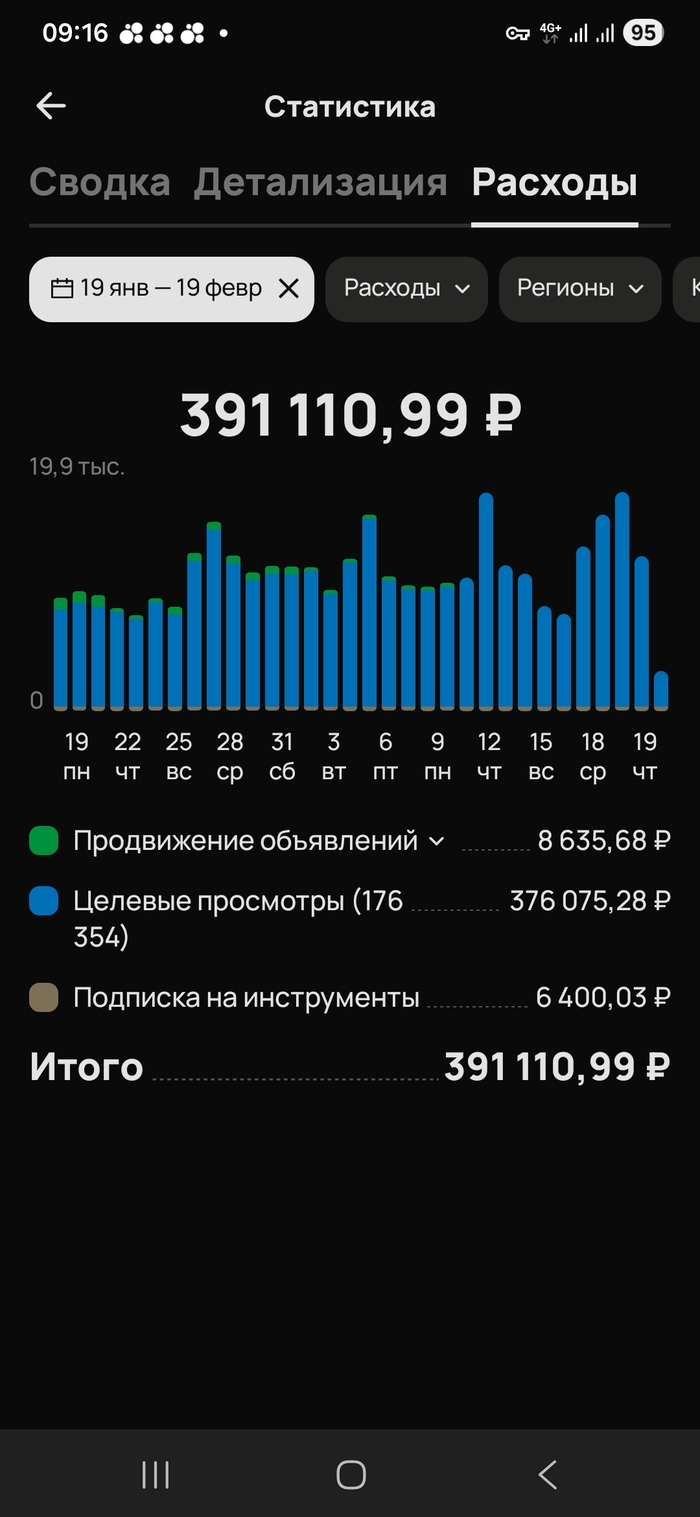This screenshot has width=700, height=1517.
Task: Open the 19 янв — 19 февр date picker
Action: (x=158, y=289)
